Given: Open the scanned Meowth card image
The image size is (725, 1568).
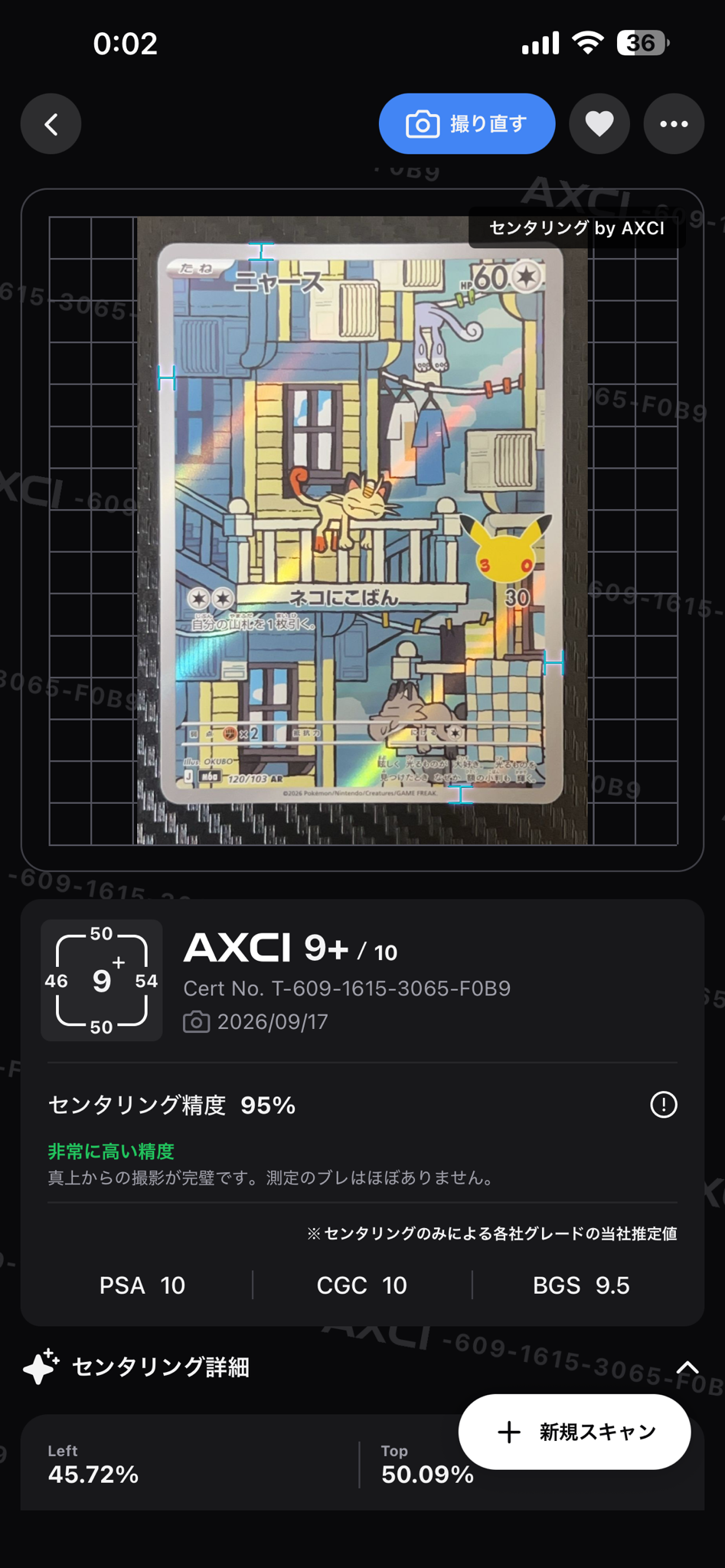Looking at the screenshot, I should [x=363, y=531].
